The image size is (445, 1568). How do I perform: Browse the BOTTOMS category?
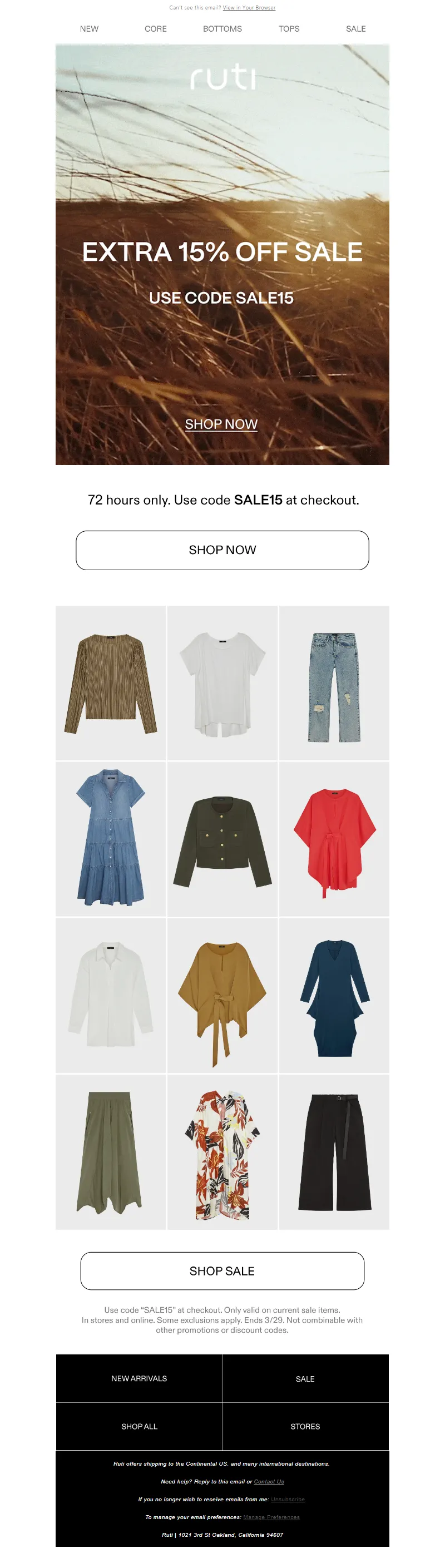[x=222, y=28]
